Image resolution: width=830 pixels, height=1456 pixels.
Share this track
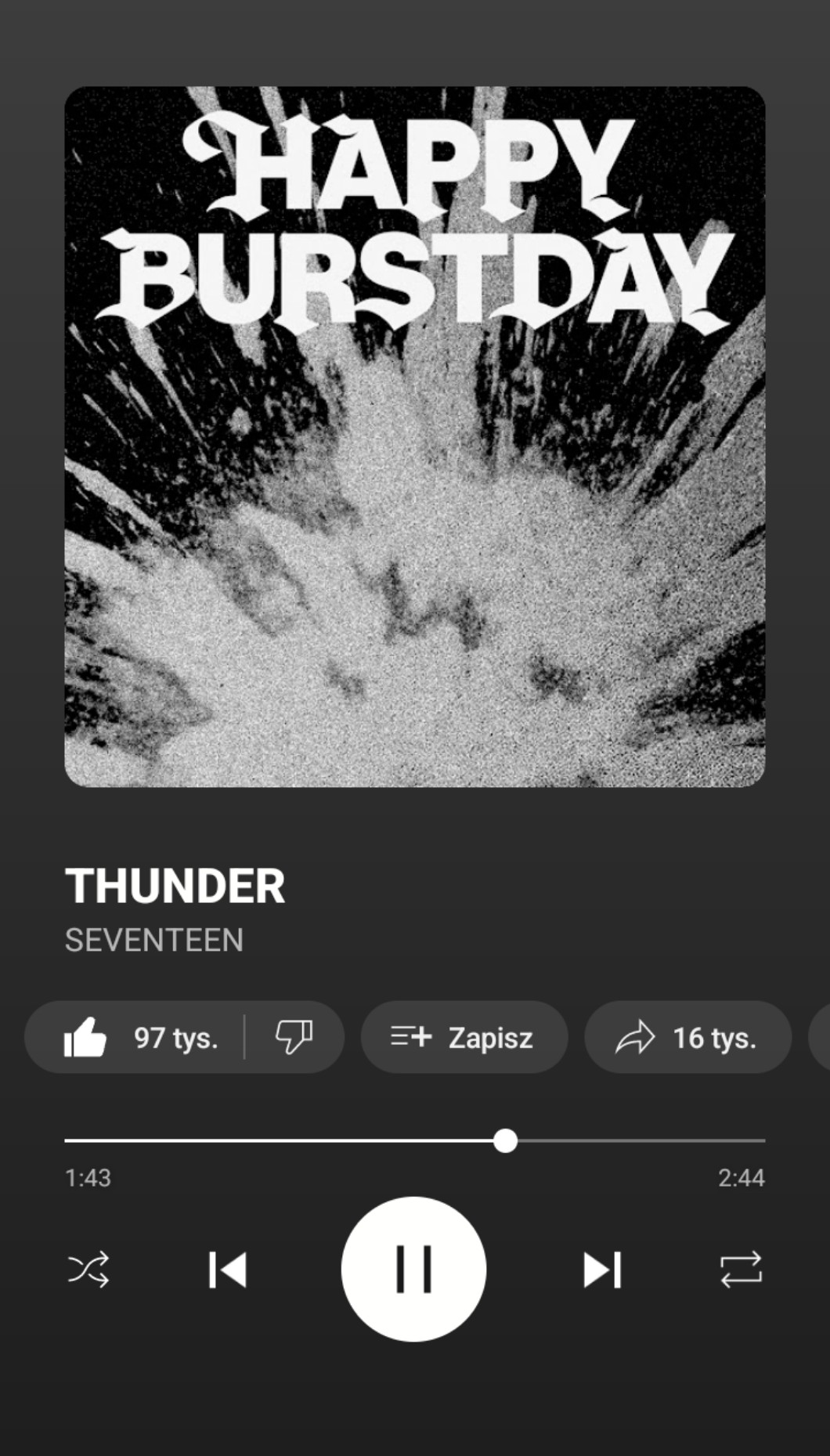[x=687, y=1037]
